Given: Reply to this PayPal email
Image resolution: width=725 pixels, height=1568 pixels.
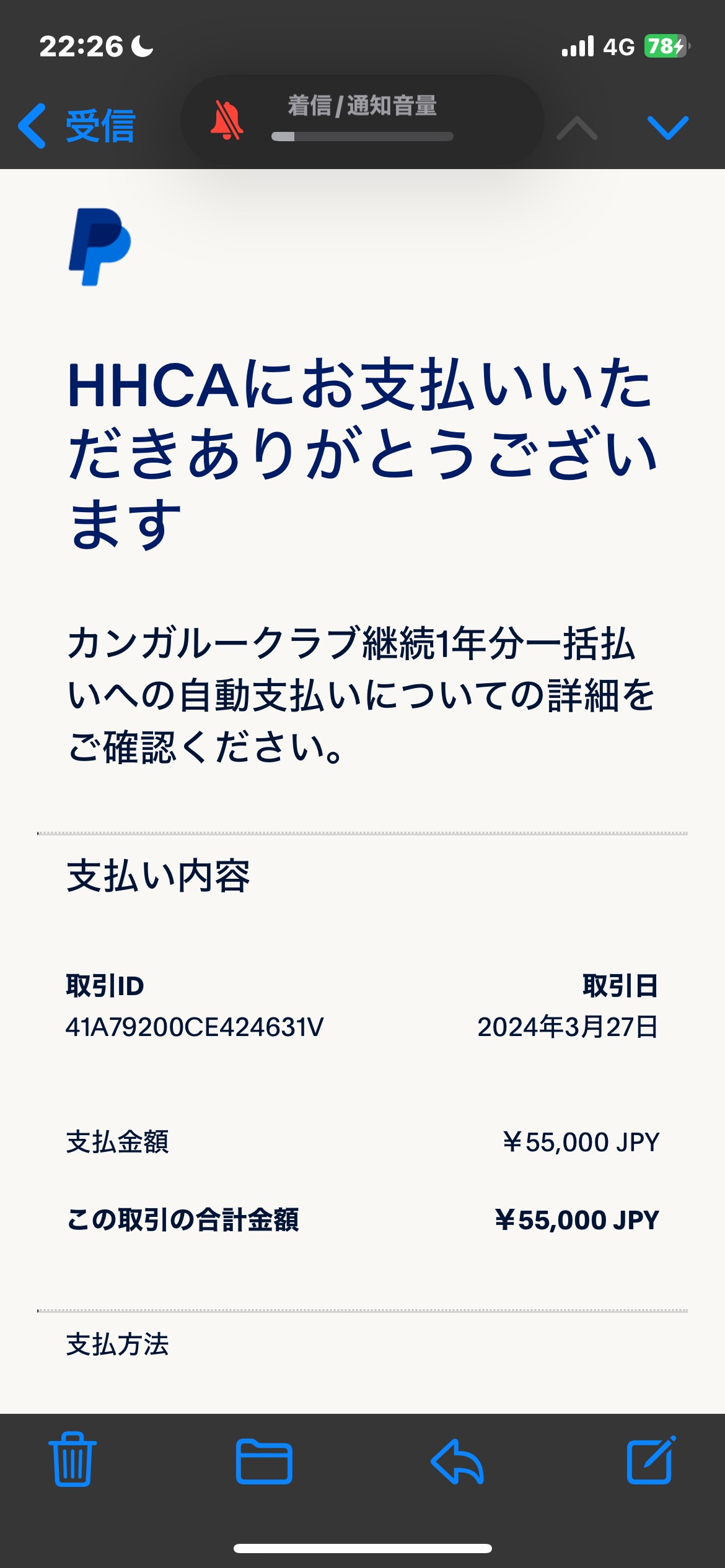Looking at the screenshot, I should point(457,1461).
